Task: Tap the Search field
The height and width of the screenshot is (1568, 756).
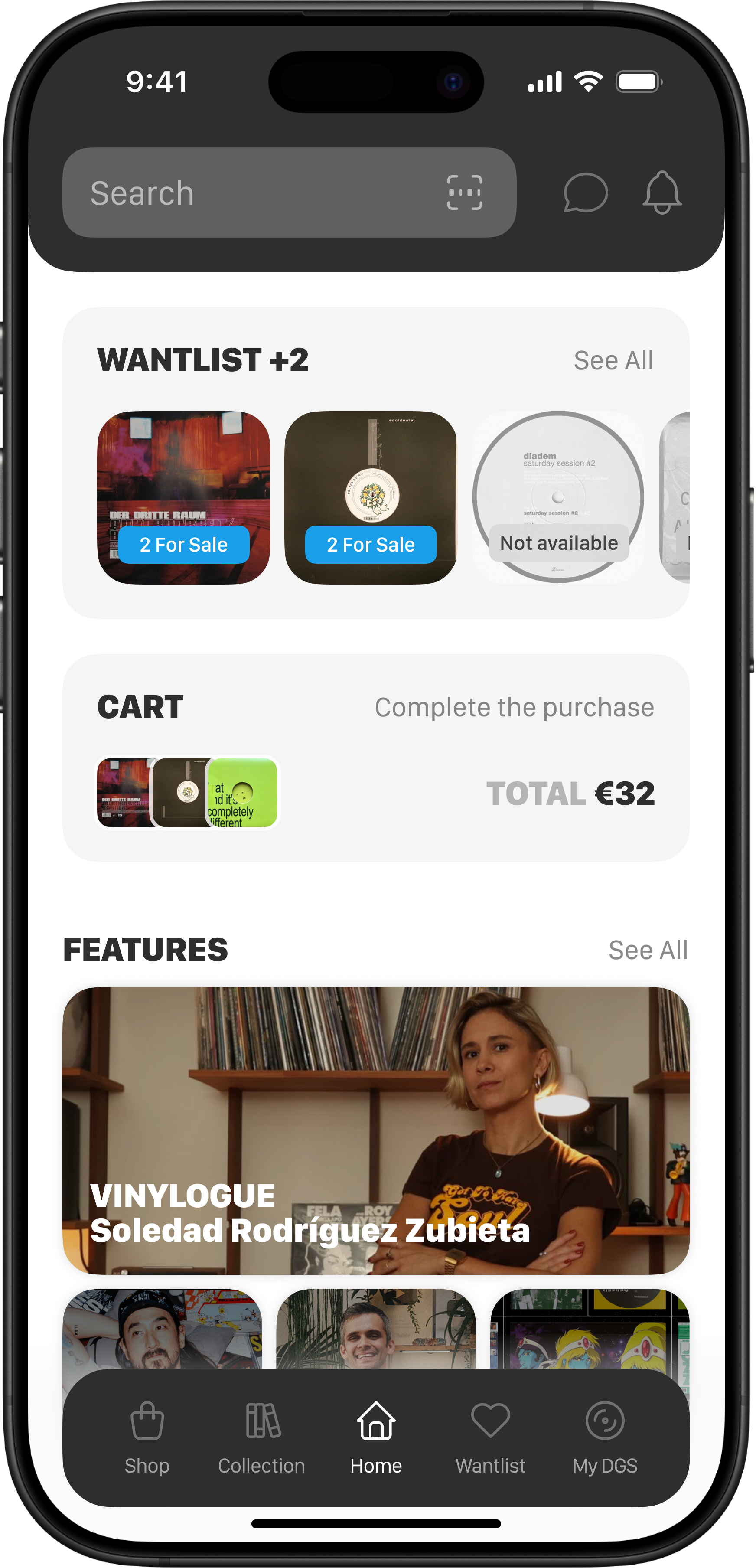Action: click(256, 193)
